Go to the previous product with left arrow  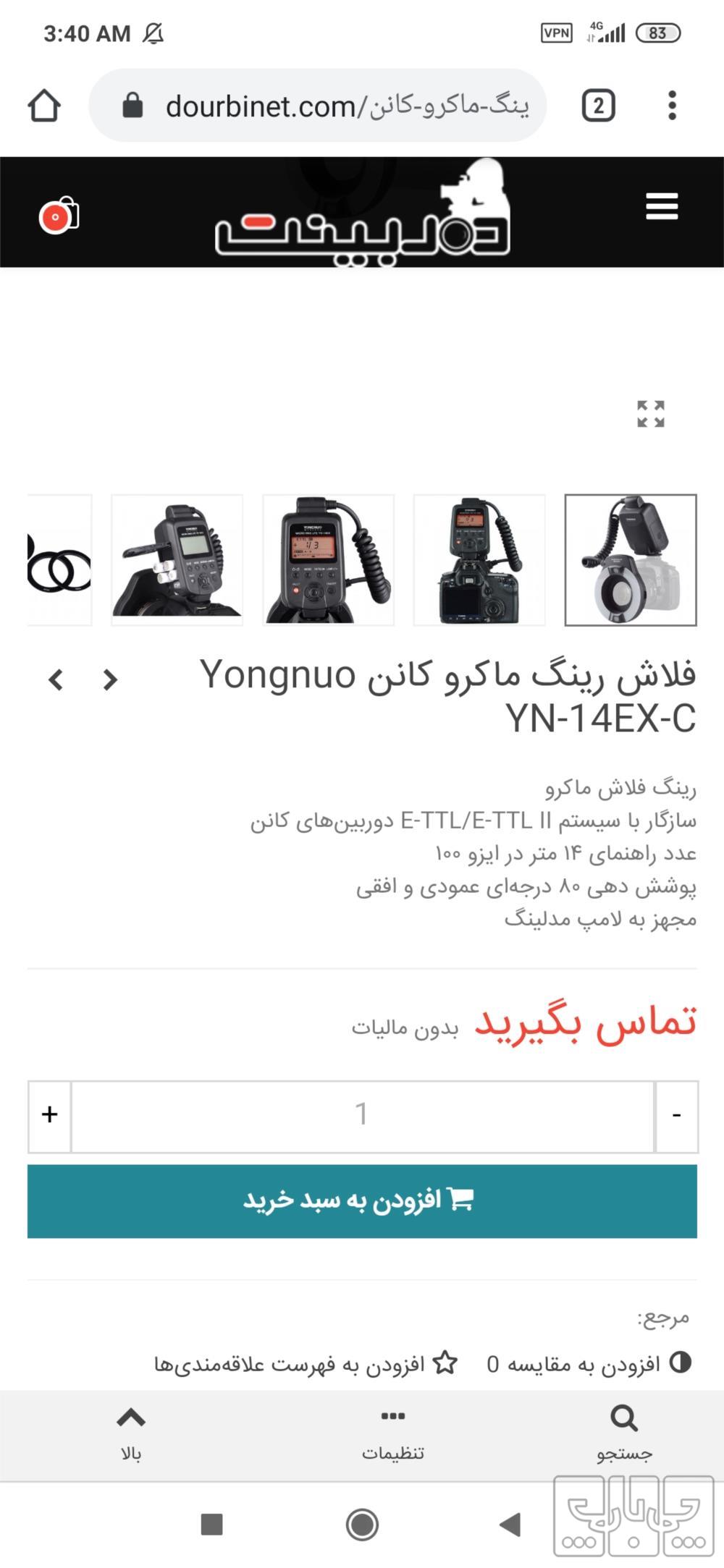click(56, 680)
